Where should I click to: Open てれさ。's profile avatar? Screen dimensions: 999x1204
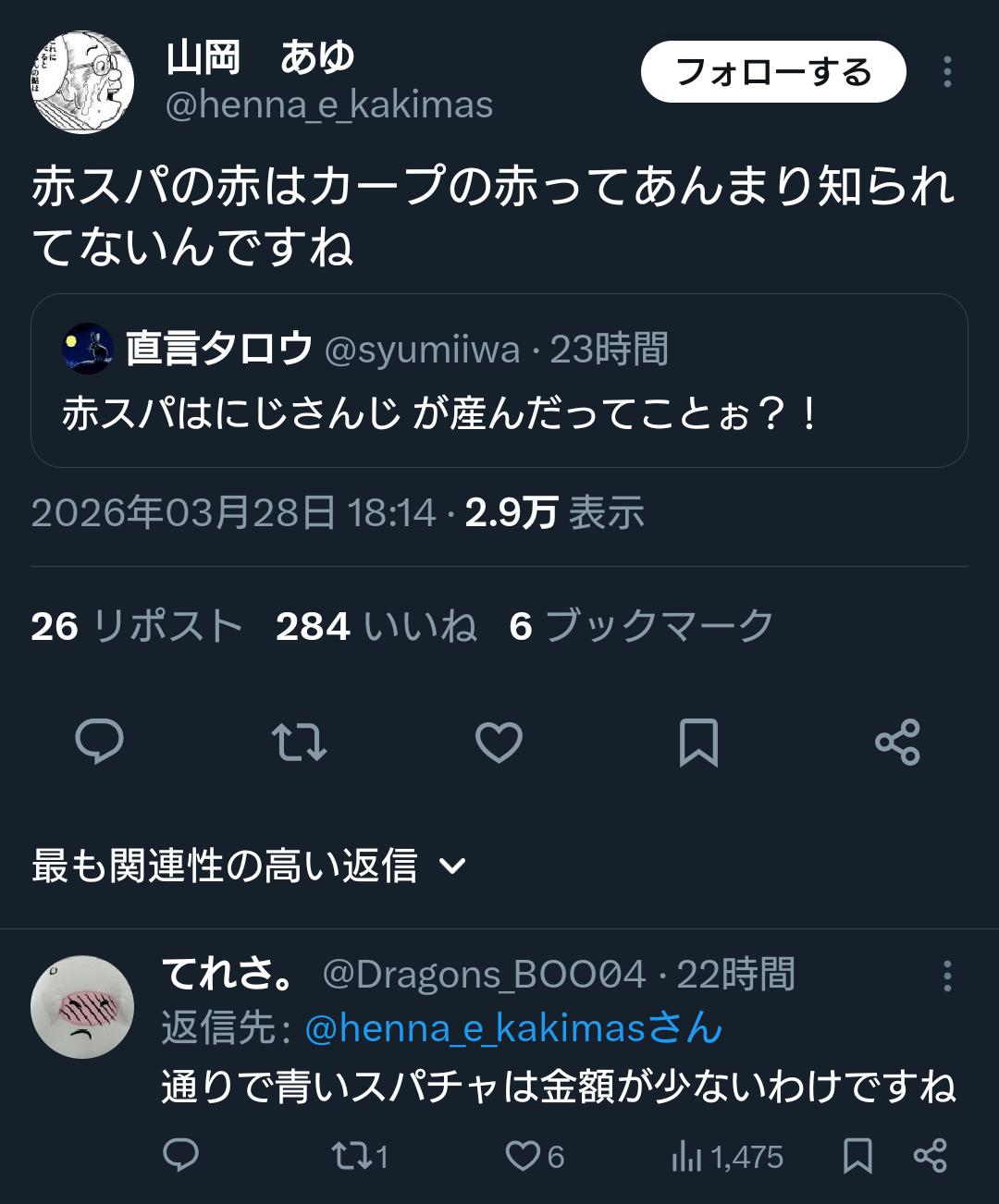click(82, 1007)
